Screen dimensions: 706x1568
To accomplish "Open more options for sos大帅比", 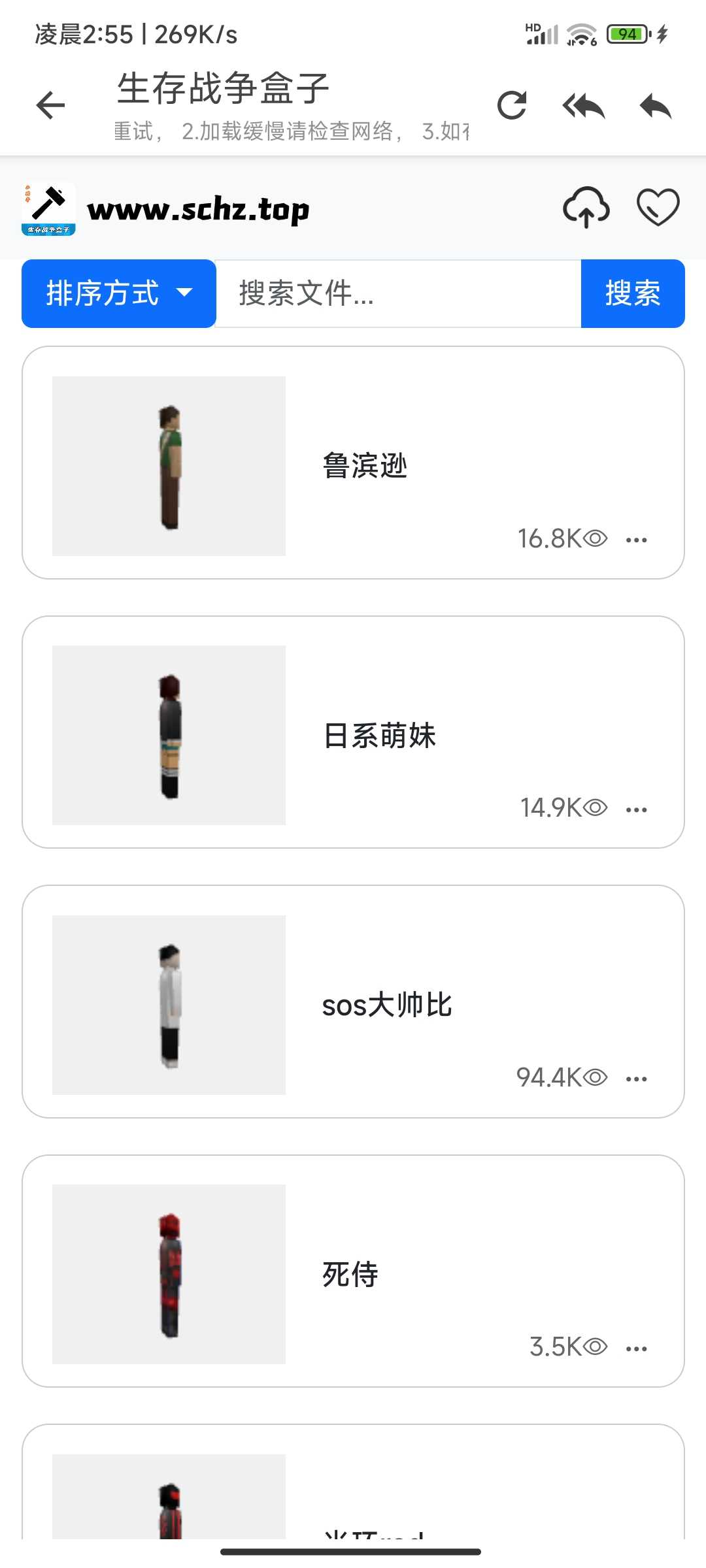I will tap(636, 1079).
